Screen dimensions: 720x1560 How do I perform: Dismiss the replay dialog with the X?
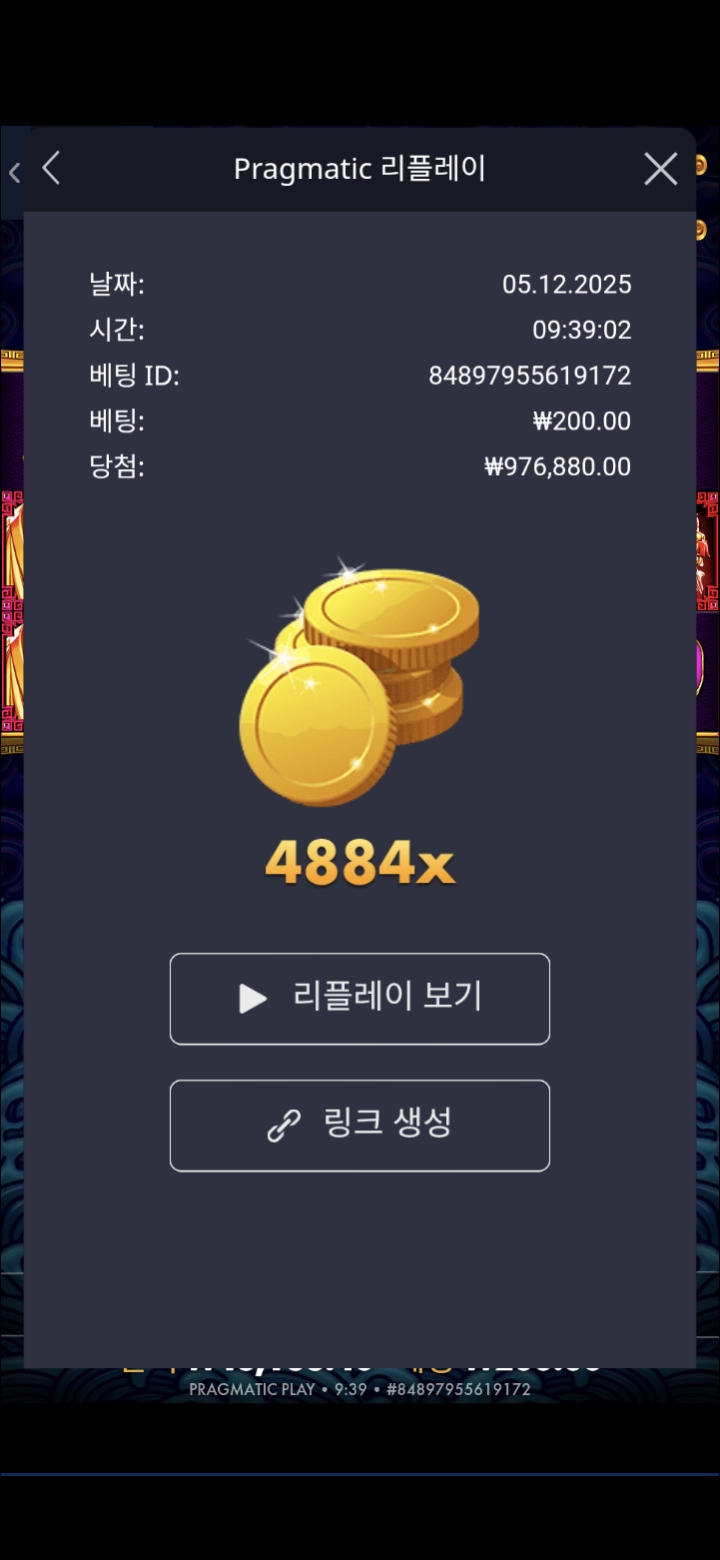(660, 169)
